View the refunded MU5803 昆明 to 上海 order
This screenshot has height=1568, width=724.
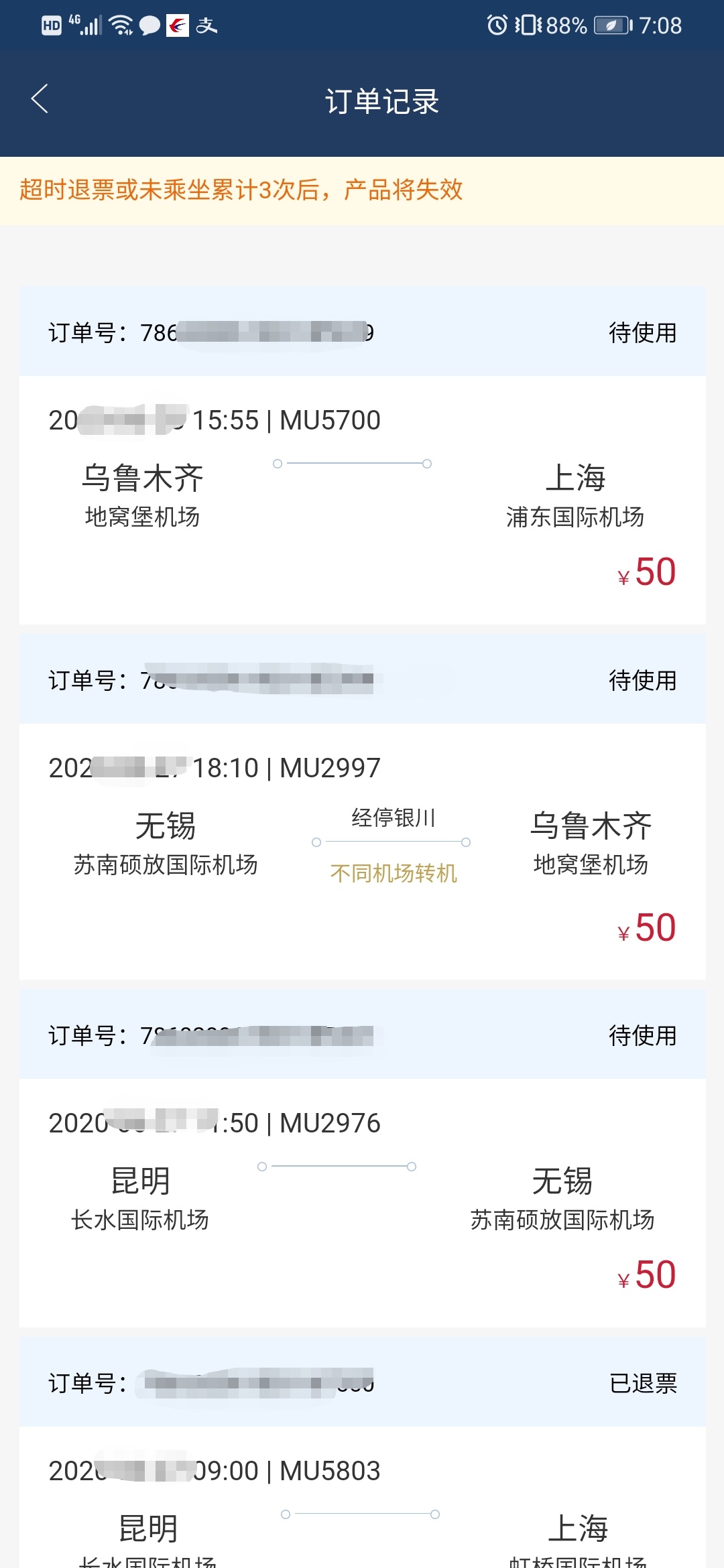362,1453
